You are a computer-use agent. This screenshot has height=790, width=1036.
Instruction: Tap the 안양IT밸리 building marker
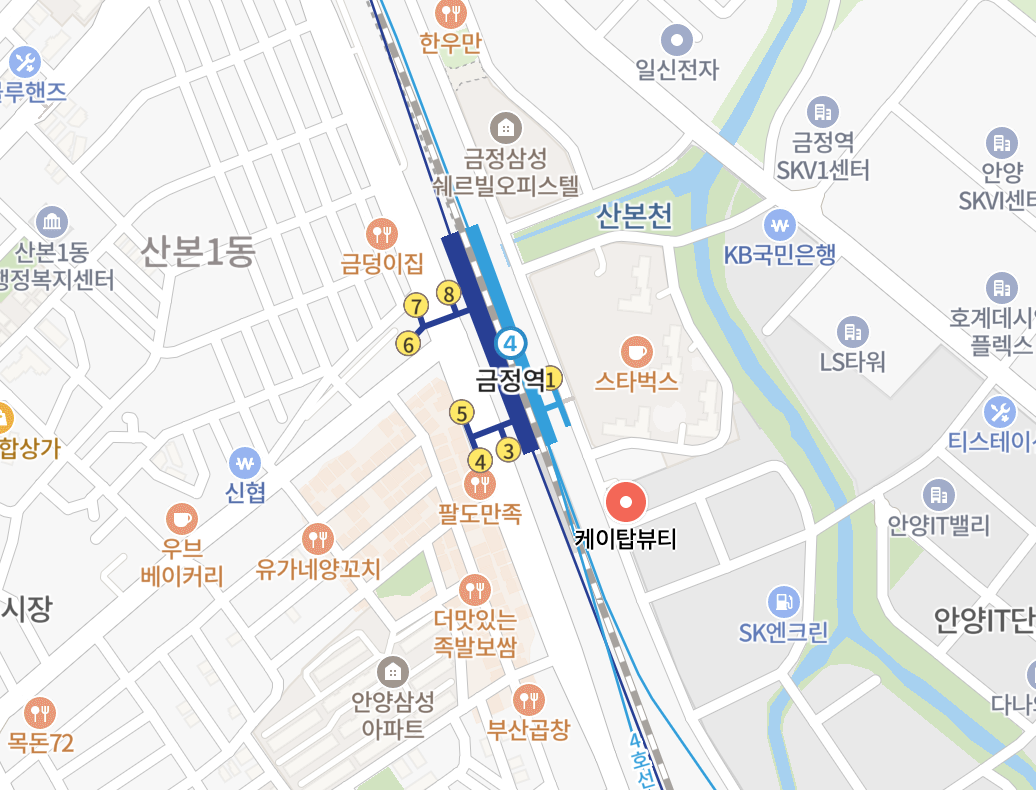(x=937, y=494)
